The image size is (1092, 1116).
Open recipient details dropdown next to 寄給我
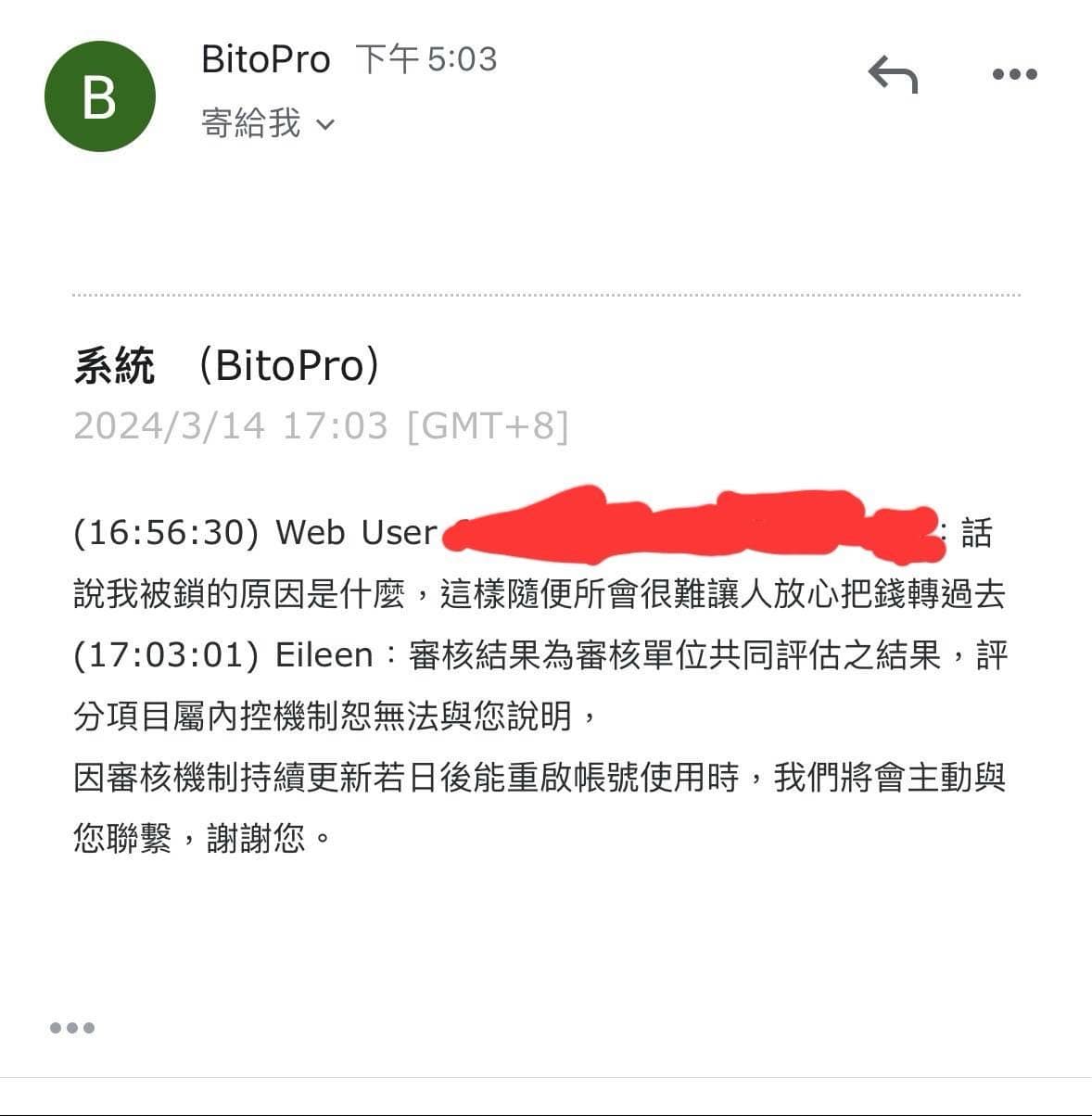[324, 123]
